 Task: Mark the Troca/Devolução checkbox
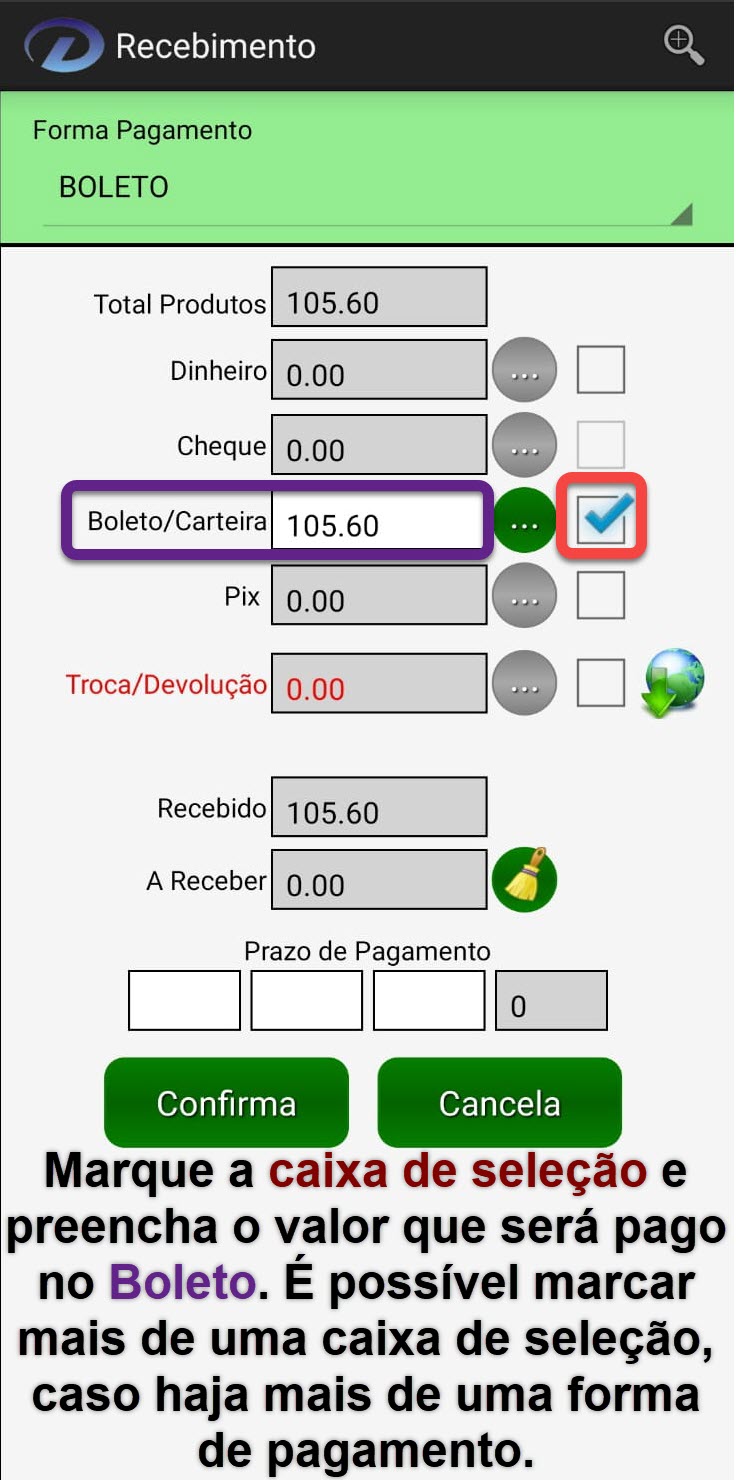click(x=601, y=683)
